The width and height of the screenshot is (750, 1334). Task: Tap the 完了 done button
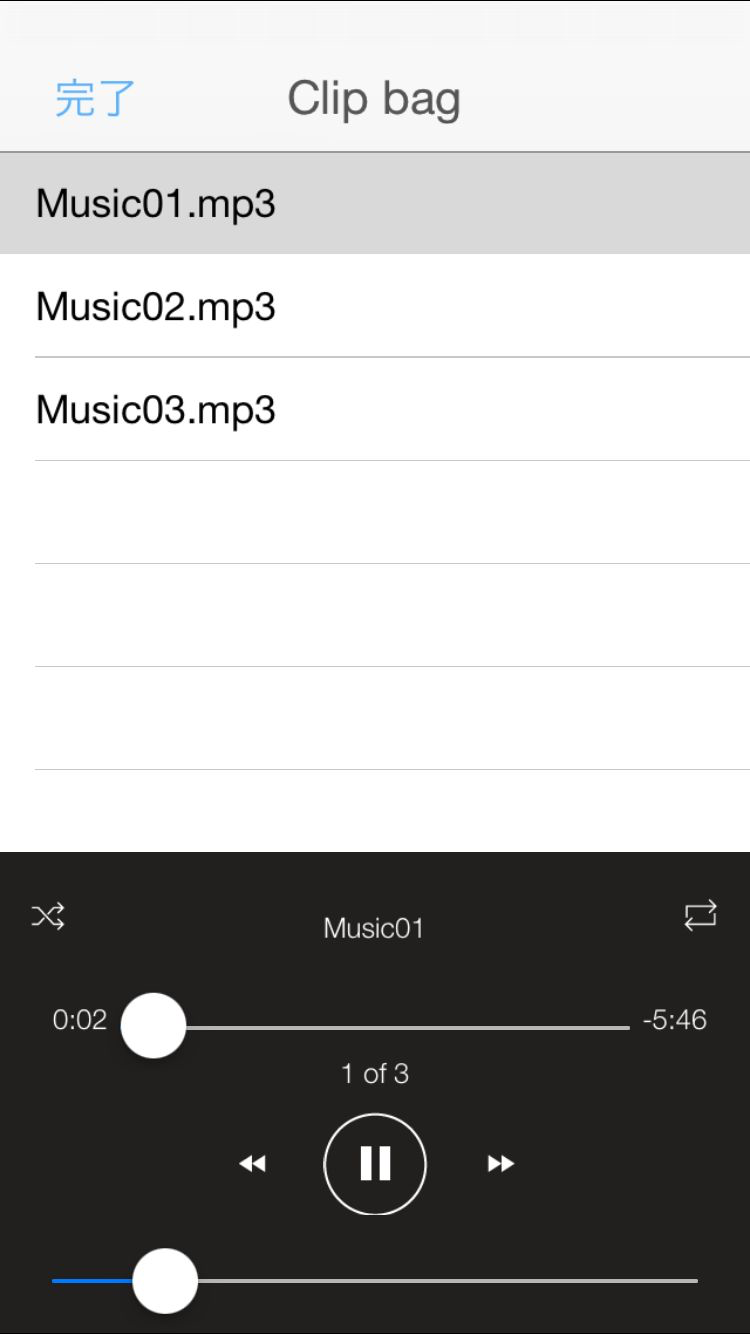click(x=95, y=98)
